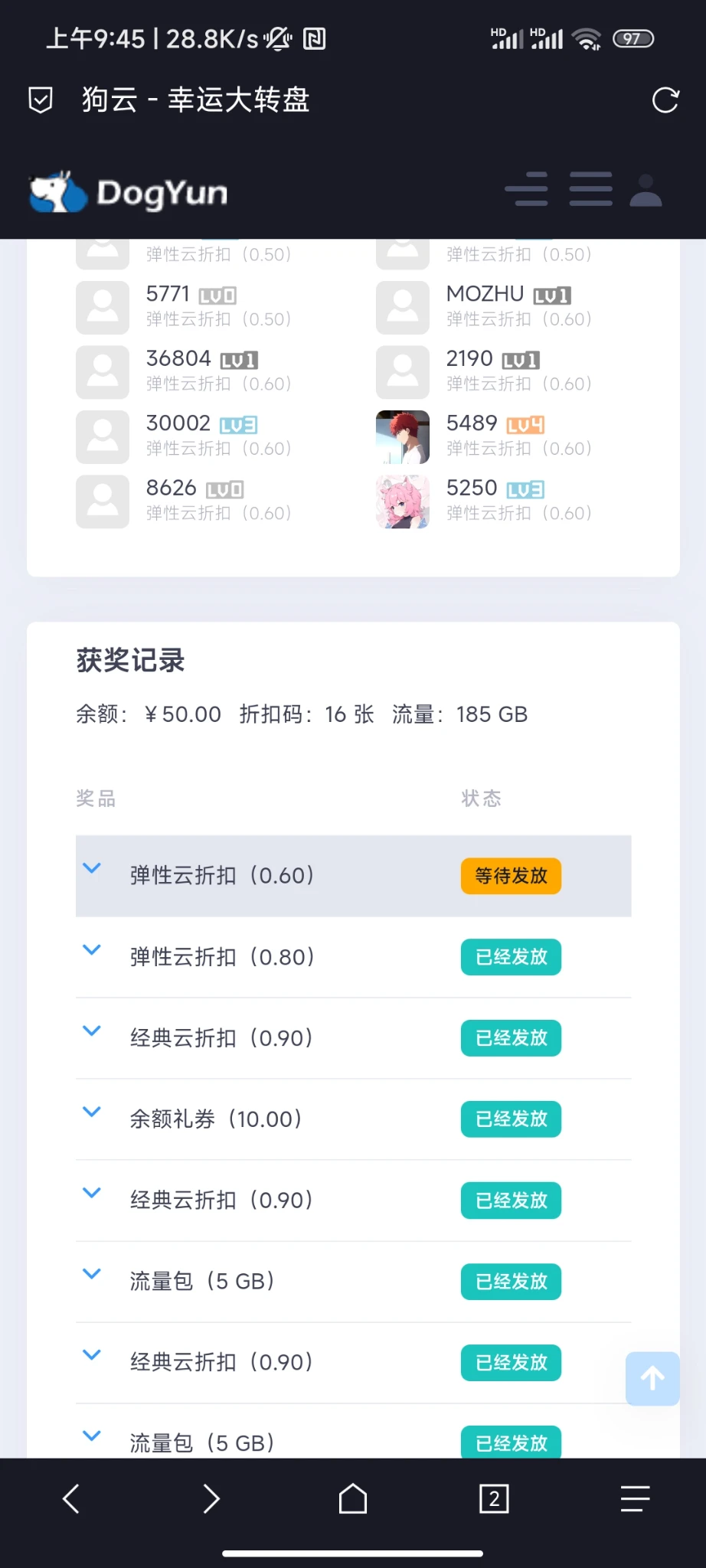
Task: Expand the 弹性云折扣 (0.60) prize row
Action: click(x=92, y=868)
